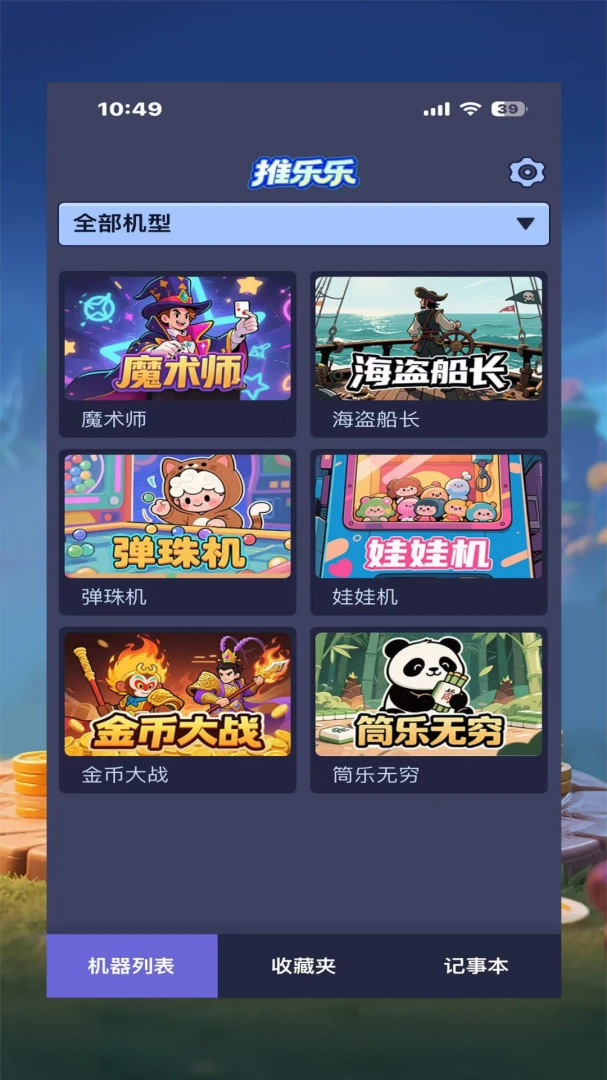Open the 金币大战 card

(x=178, y=709)
